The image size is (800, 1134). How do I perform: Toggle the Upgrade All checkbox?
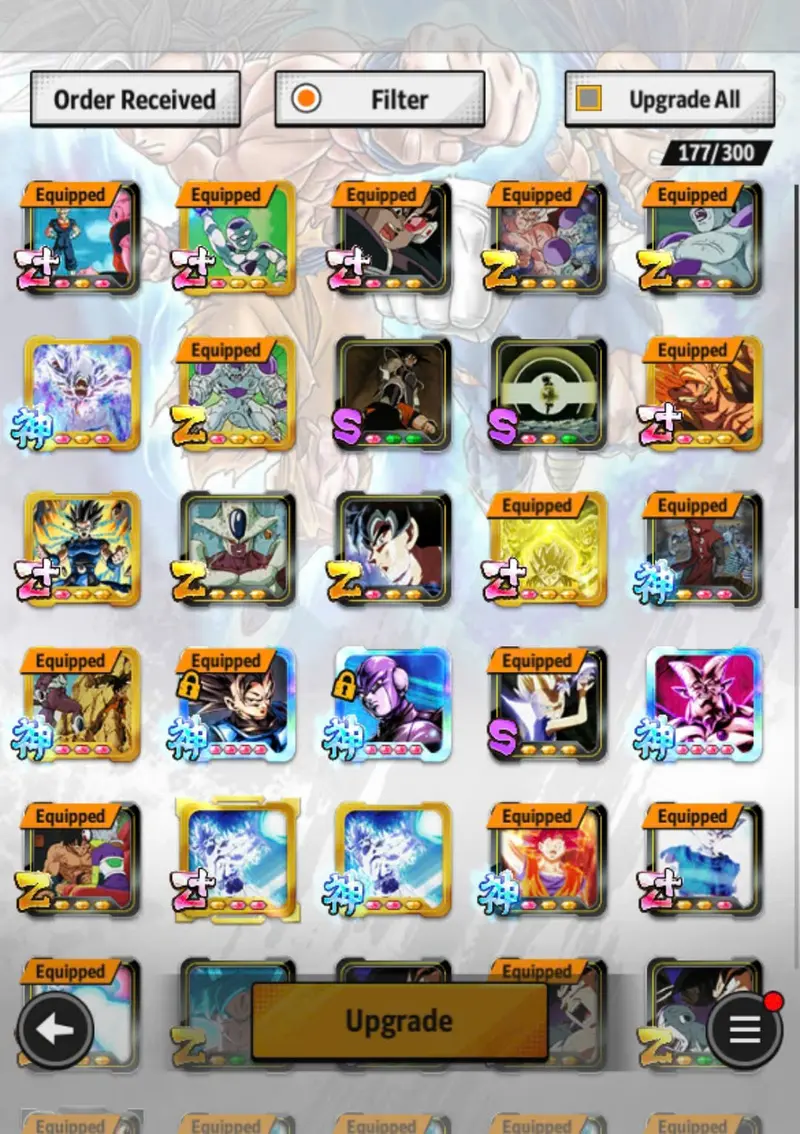point(589,99)
